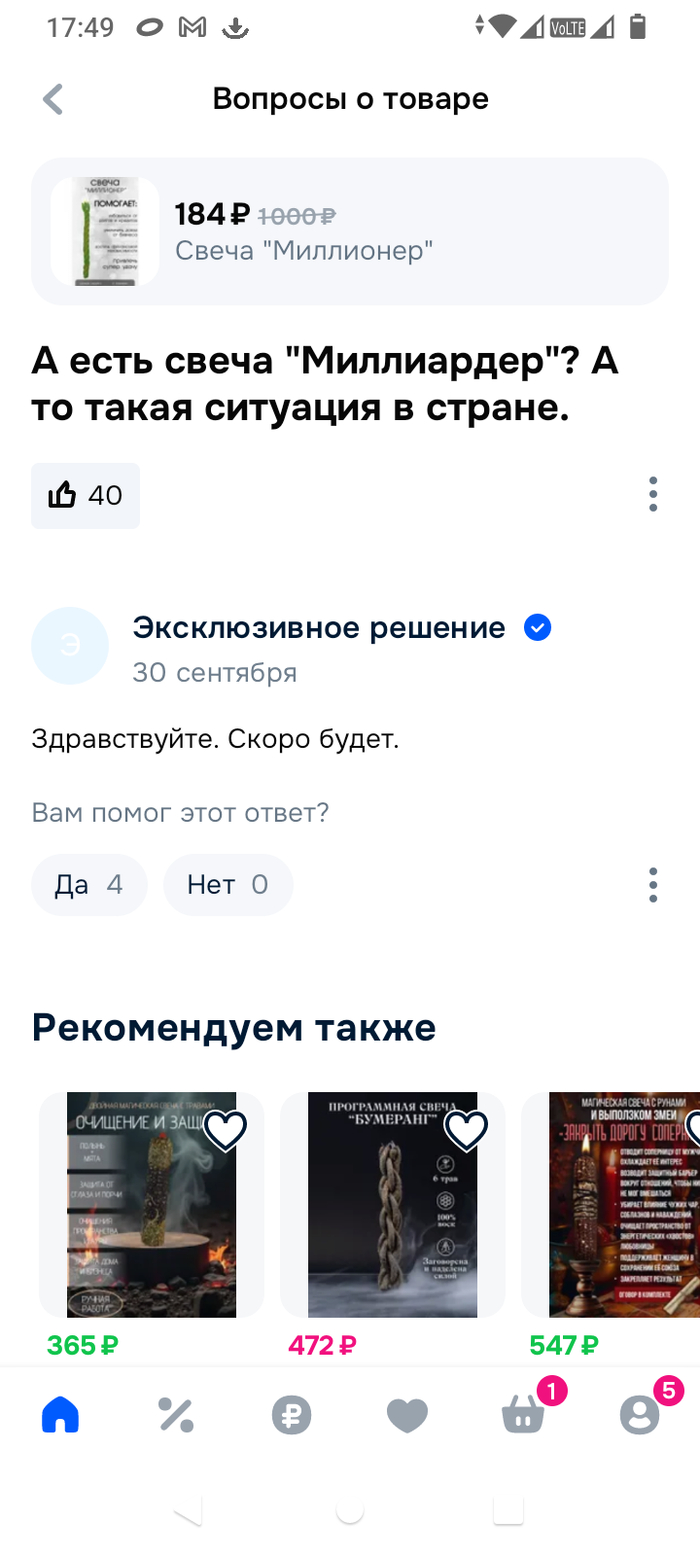This screenshot has width=700, height=1556.
Task: Add the 365 ₽ candle to favorites
Action: pyautogui.click(x=225, y=1132)
